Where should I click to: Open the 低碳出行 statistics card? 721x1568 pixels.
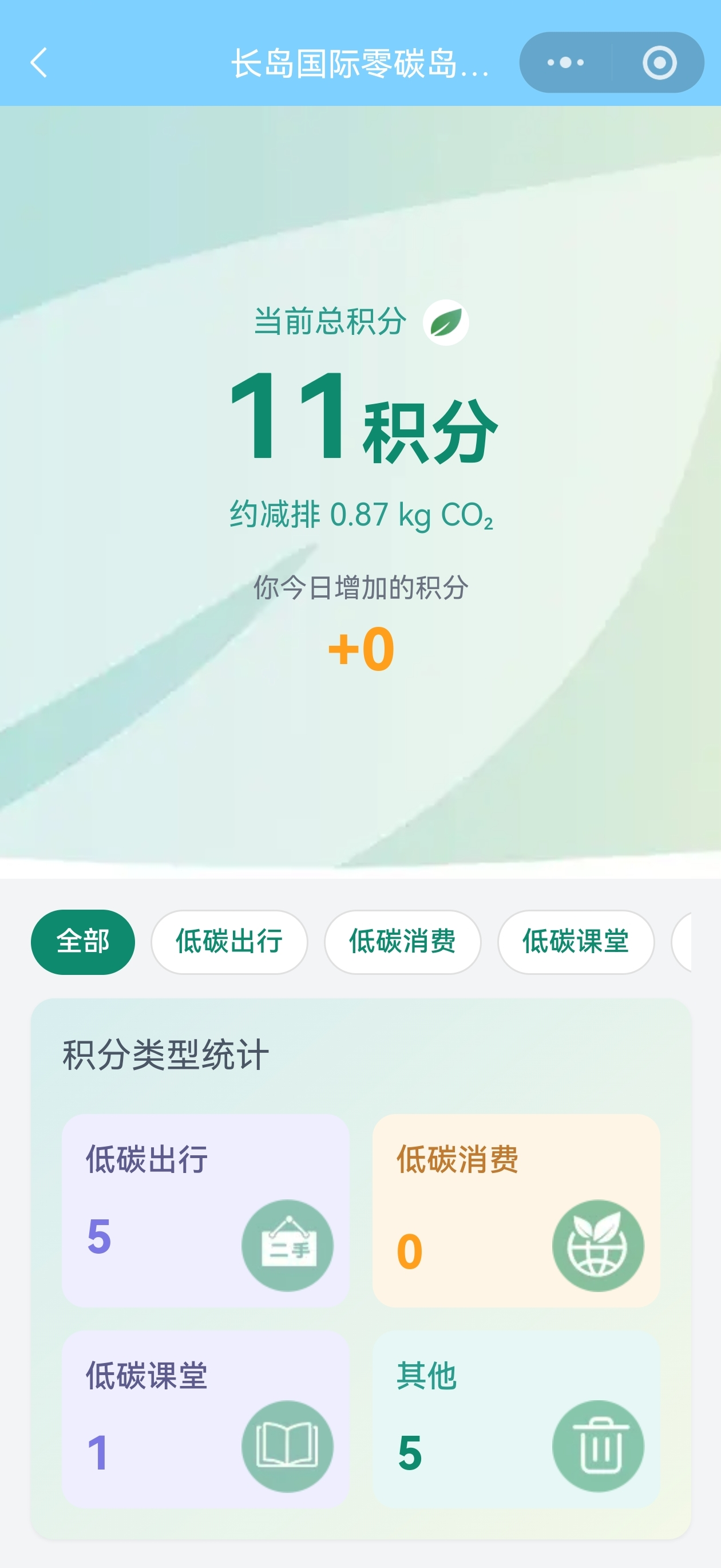click(x=205, y=1210)
